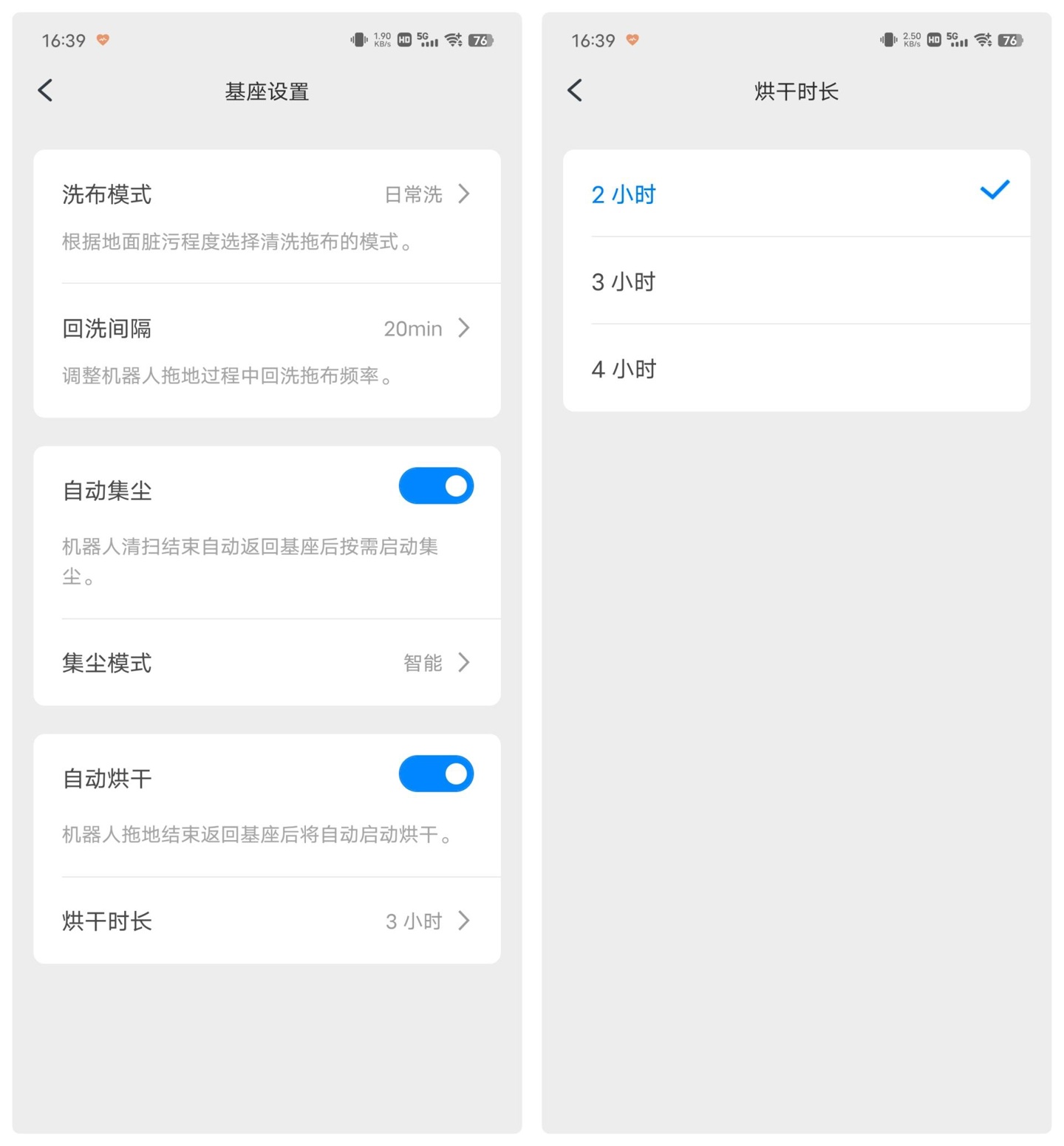Image resolution: width=1064 pixels, height=1146 pixels.
Task: Open the 回洗间隔 setting
Action: pyautogui.click(x=266, y=329)
